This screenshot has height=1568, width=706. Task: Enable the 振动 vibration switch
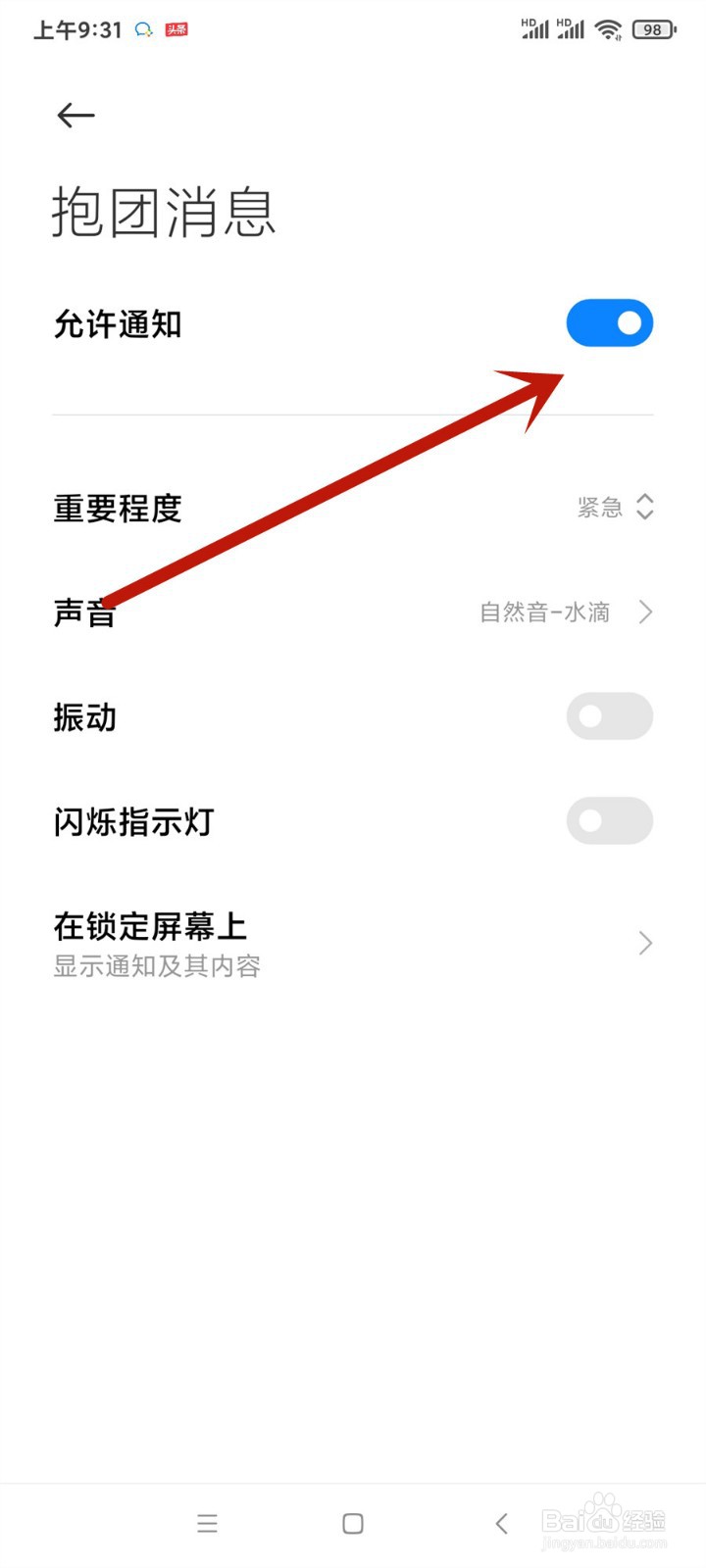coord(609,716)
